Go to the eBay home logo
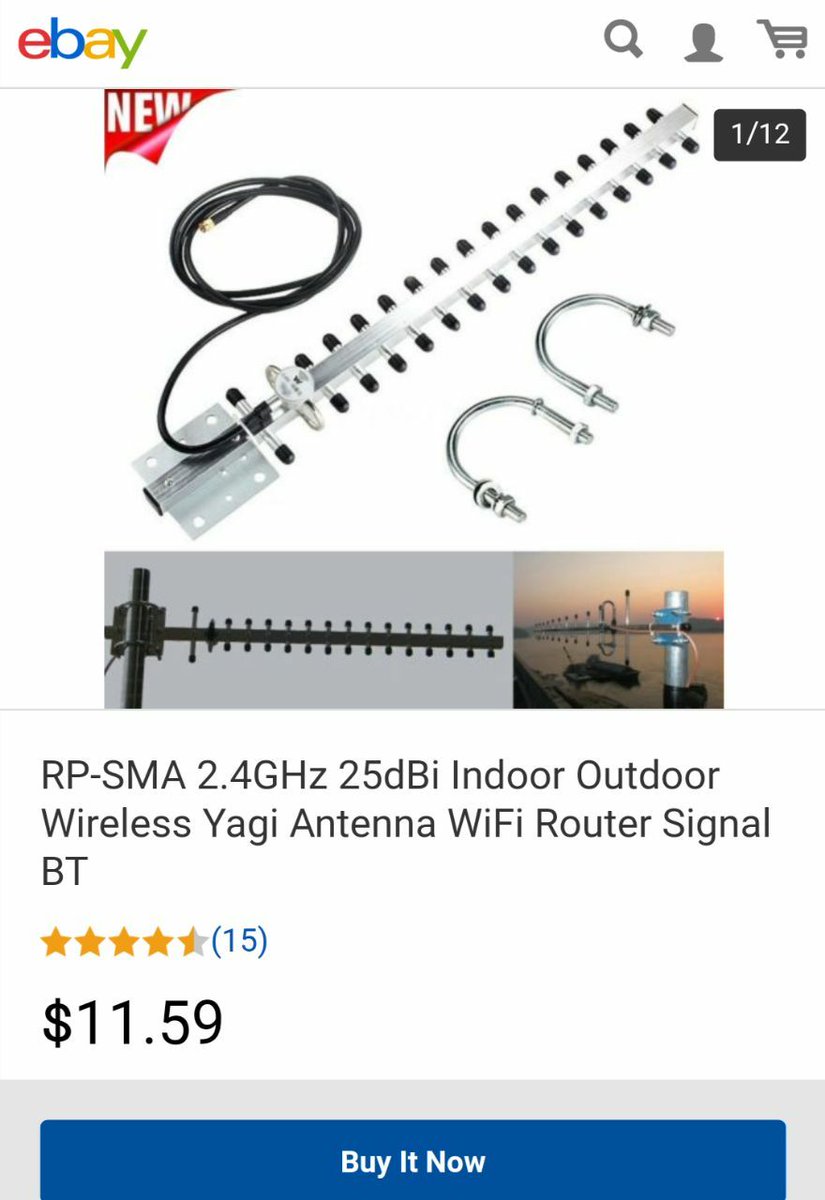825x1200 pixels. pyautogui.click(x=83, y=43)
